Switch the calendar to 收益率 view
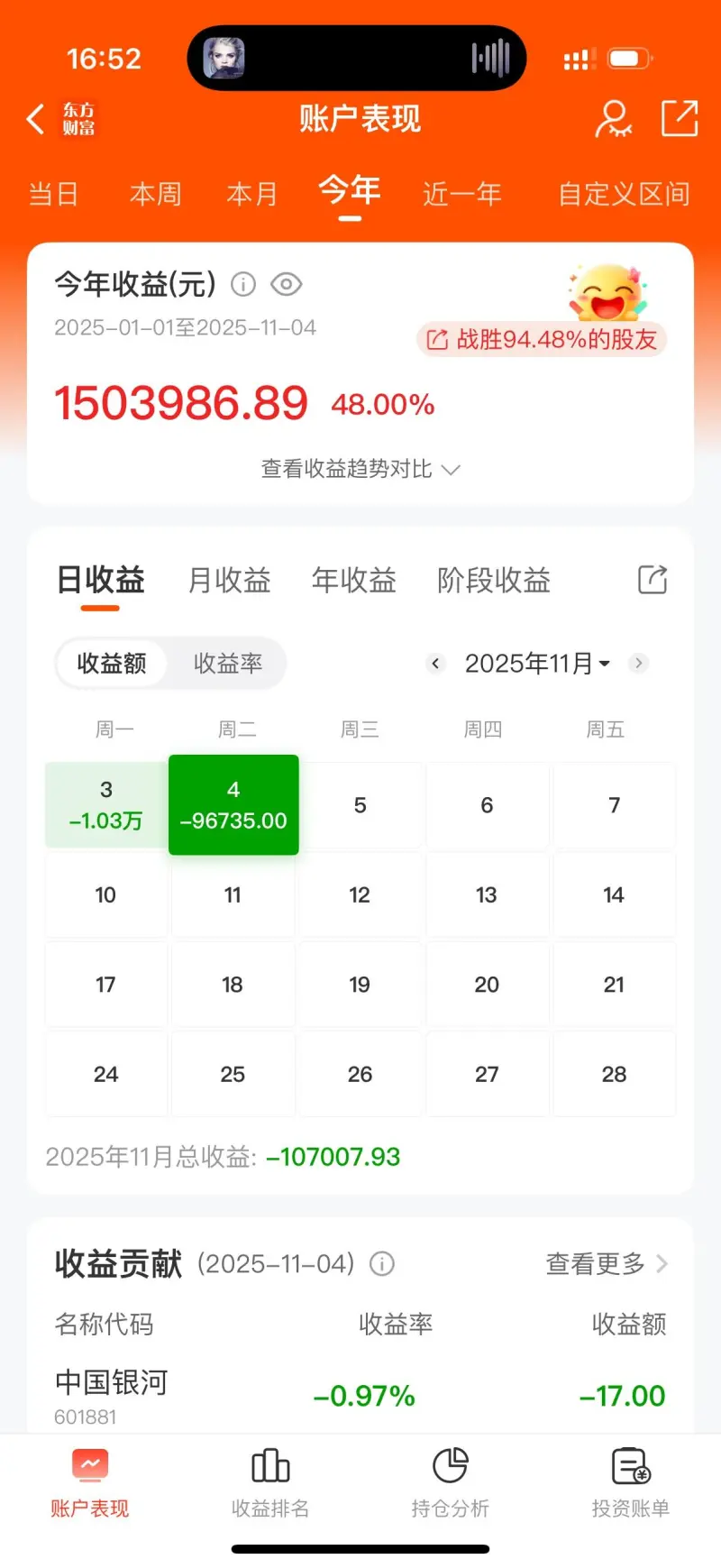 (x=228, y=664)
